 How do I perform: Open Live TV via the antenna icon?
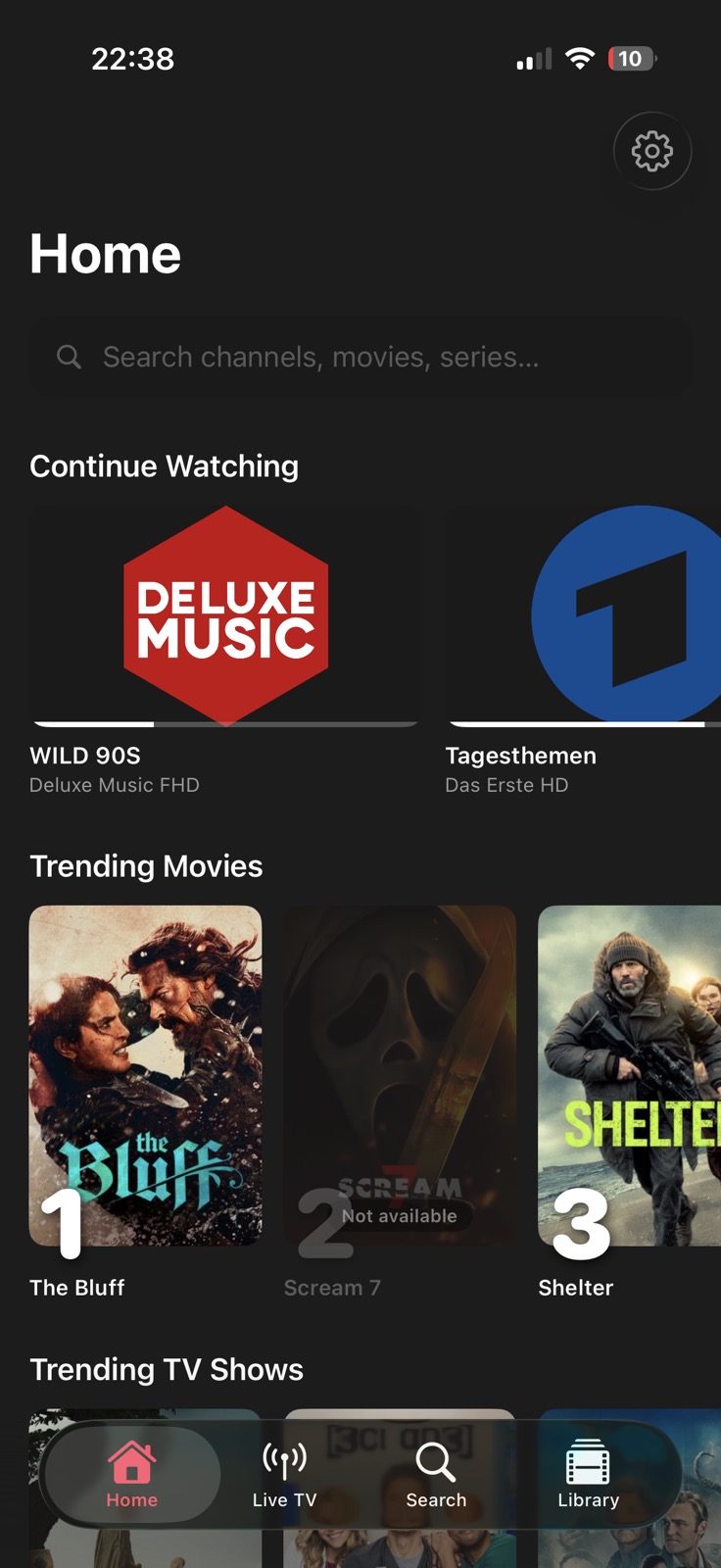tap(283, 1460)
